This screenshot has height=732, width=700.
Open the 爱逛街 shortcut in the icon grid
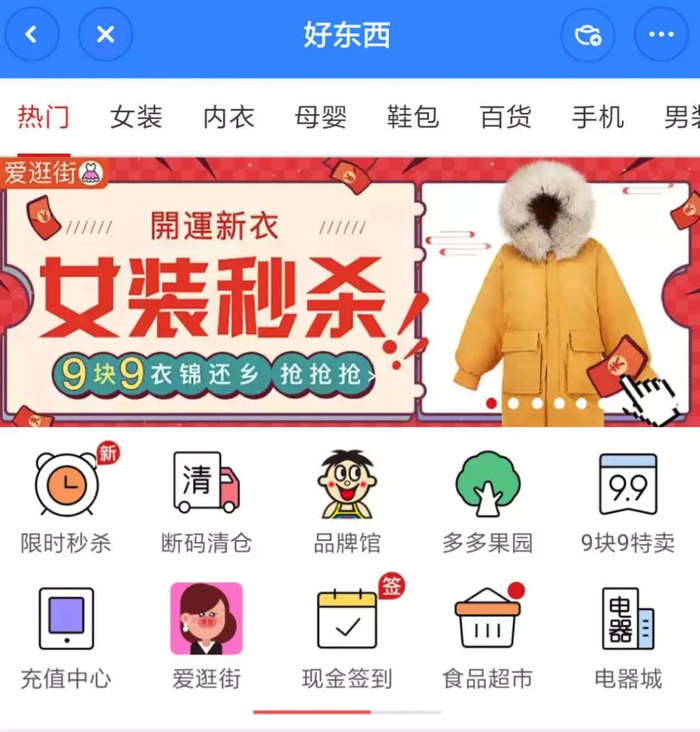pos(206,637)
